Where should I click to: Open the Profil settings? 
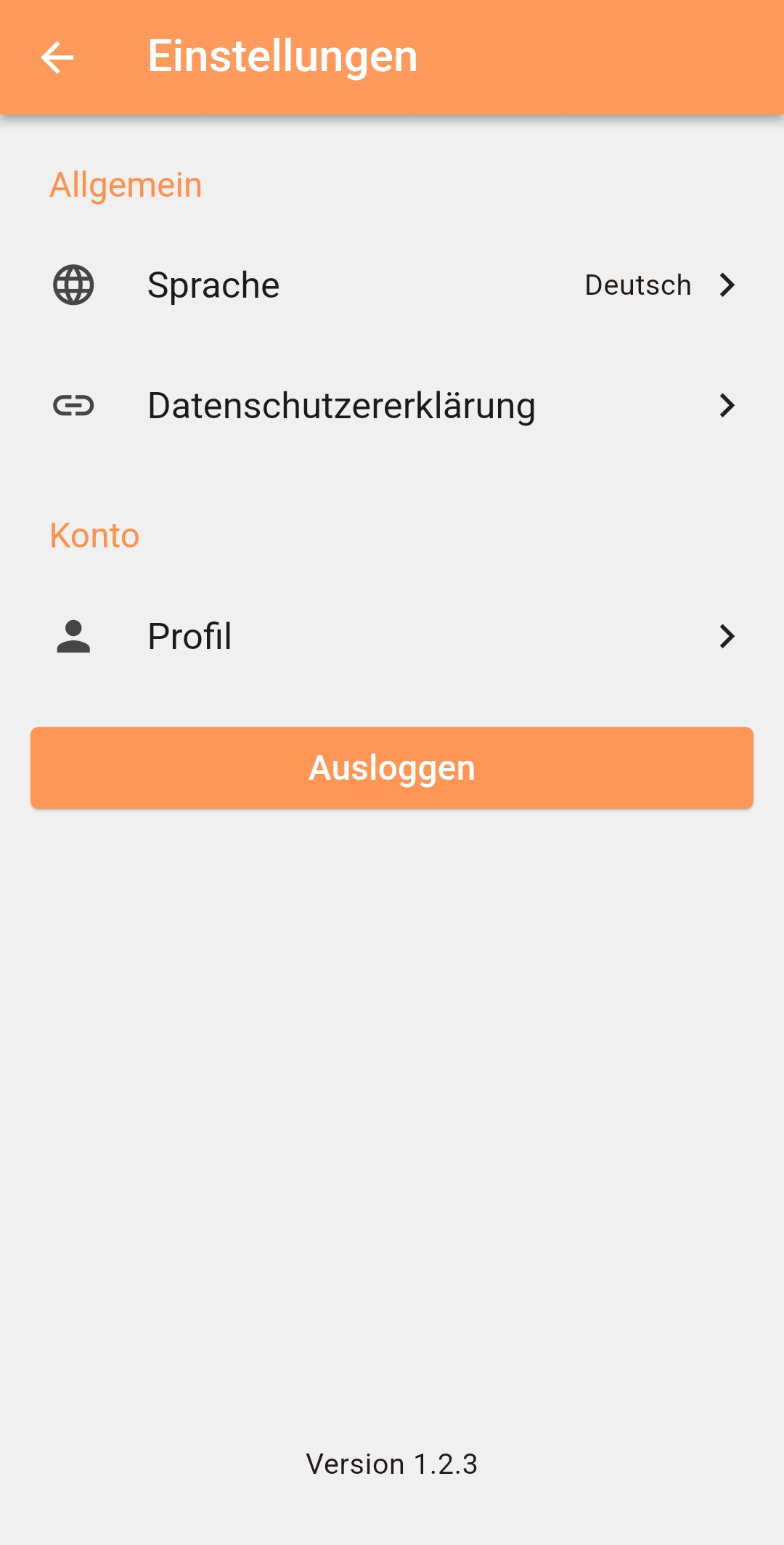[x=392, y=636]
